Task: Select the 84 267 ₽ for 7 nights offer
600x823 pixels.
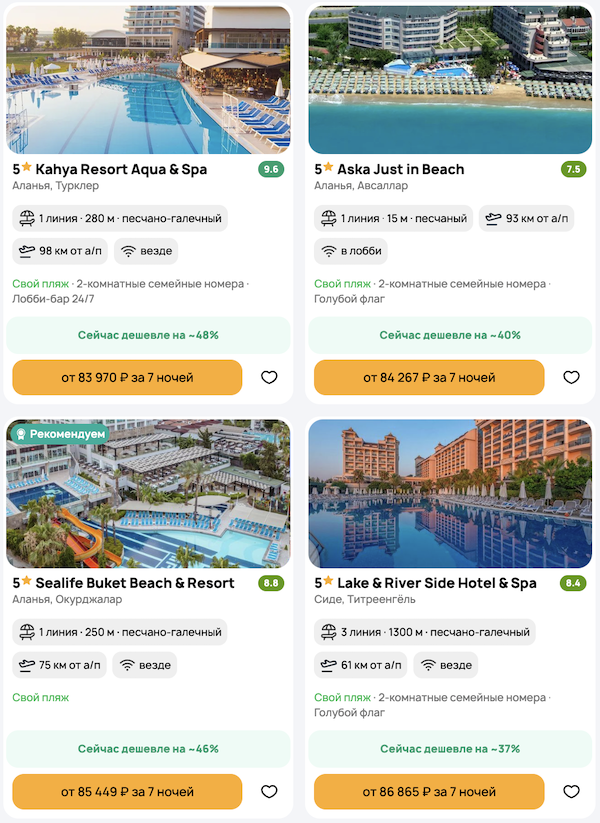Action: [429, 378]
